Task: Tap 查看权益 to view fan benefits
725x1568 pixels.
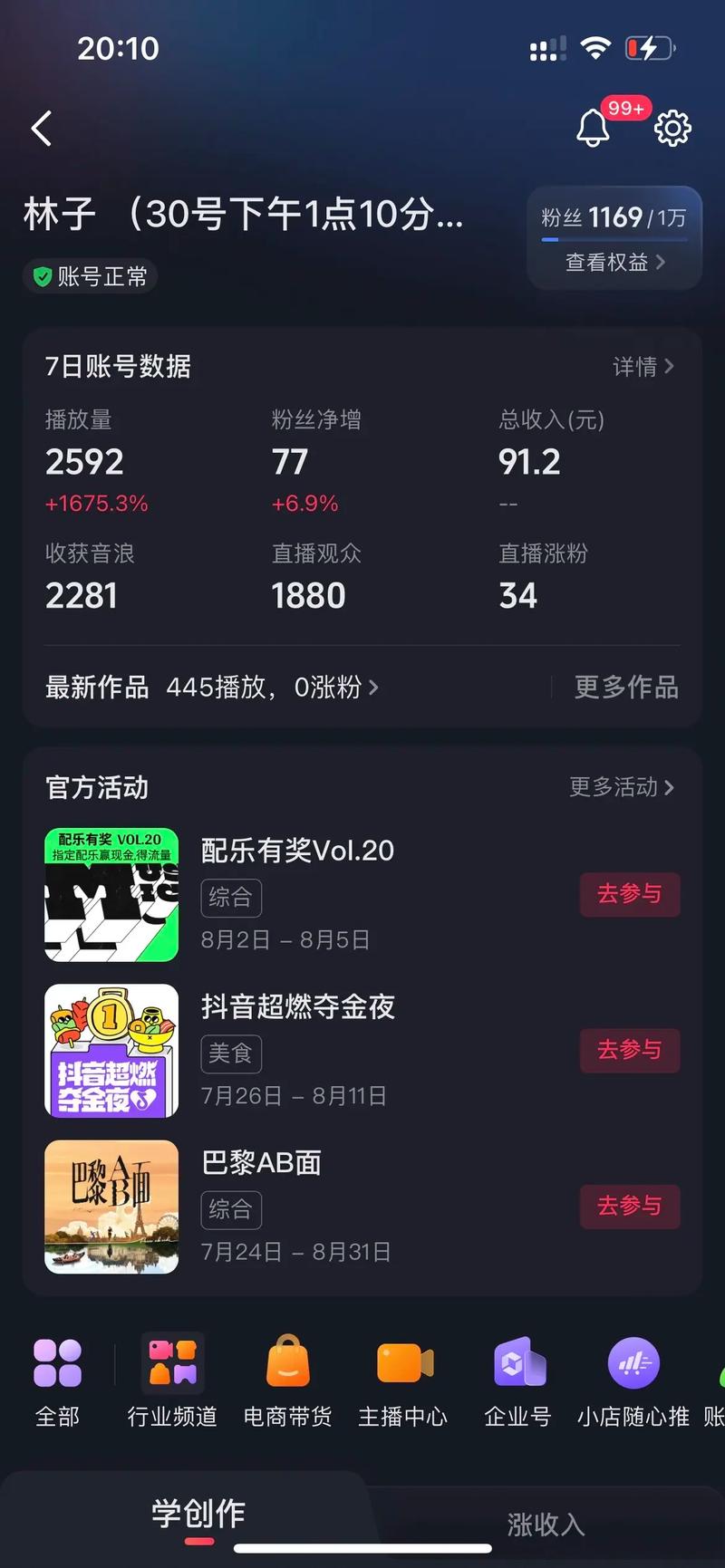Action: [x=614, y=263]
